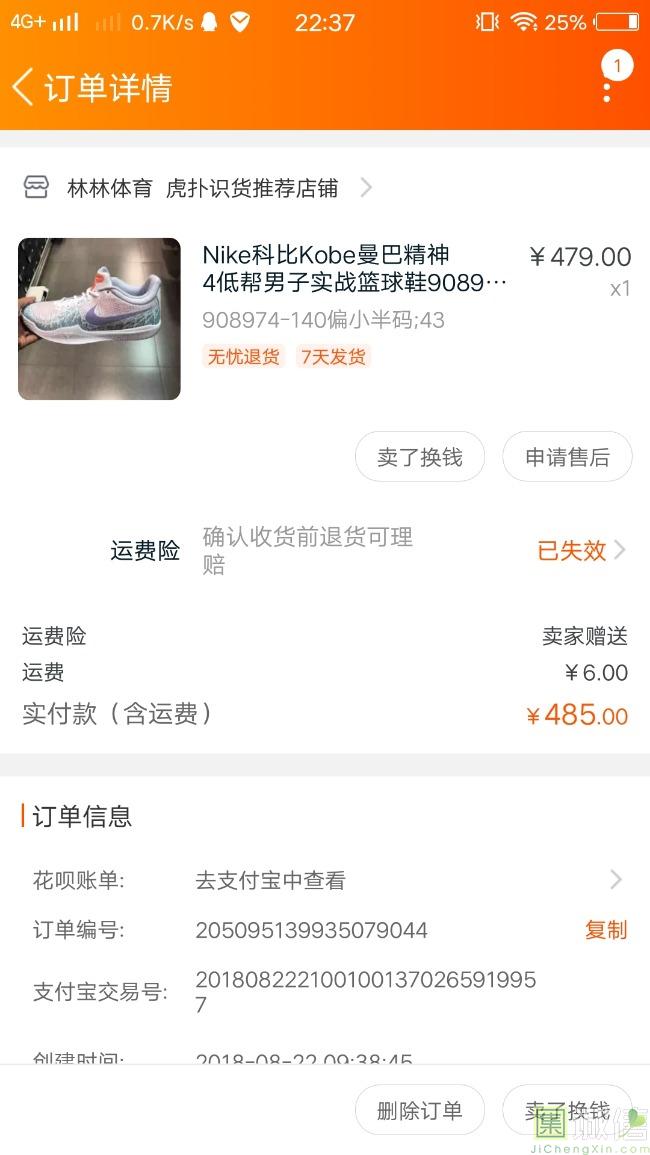The height and width of the screenshot is (1155, 650).
Task: Open 运费险 details showing 已失效
Action: pos(581,550)
